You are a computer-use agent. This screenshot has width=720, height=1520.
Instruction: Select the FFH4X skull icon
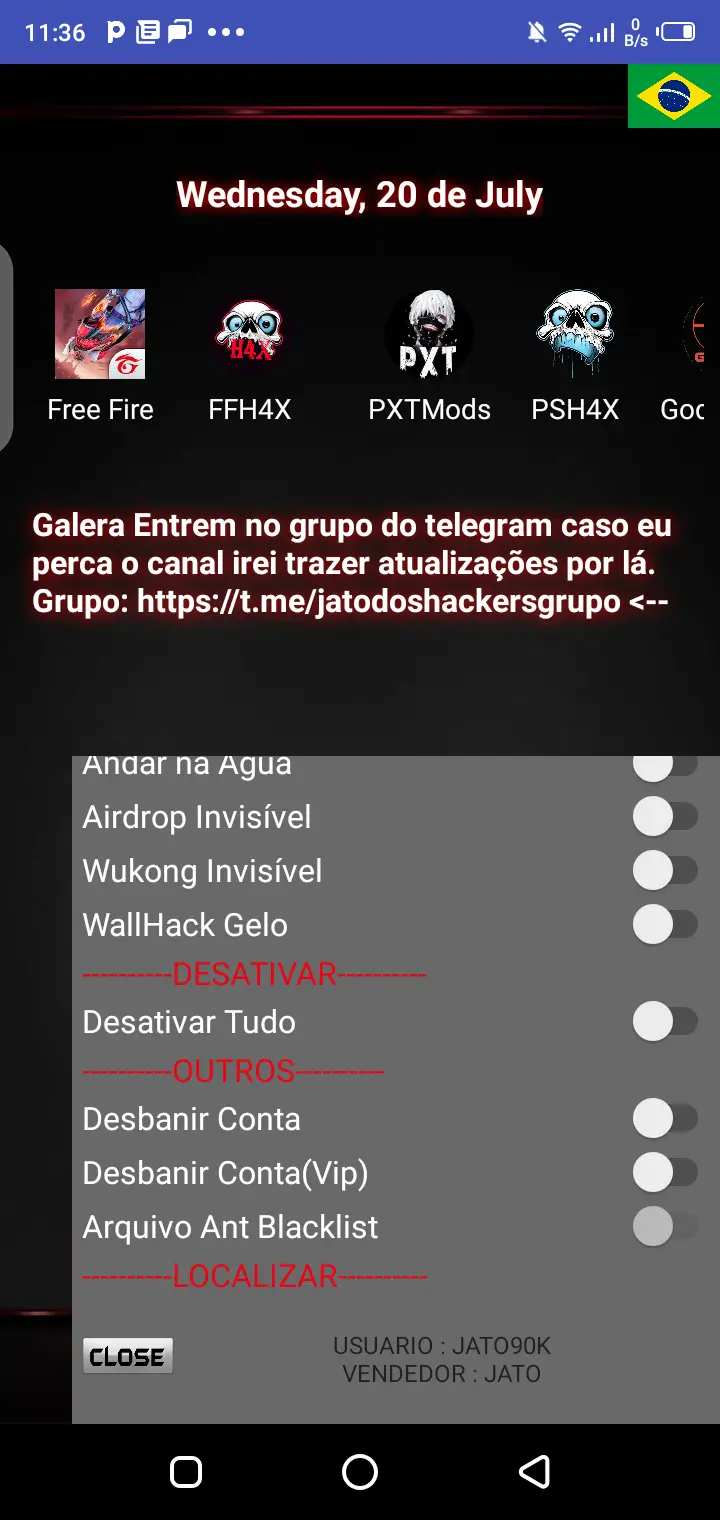tap(249, 333)
